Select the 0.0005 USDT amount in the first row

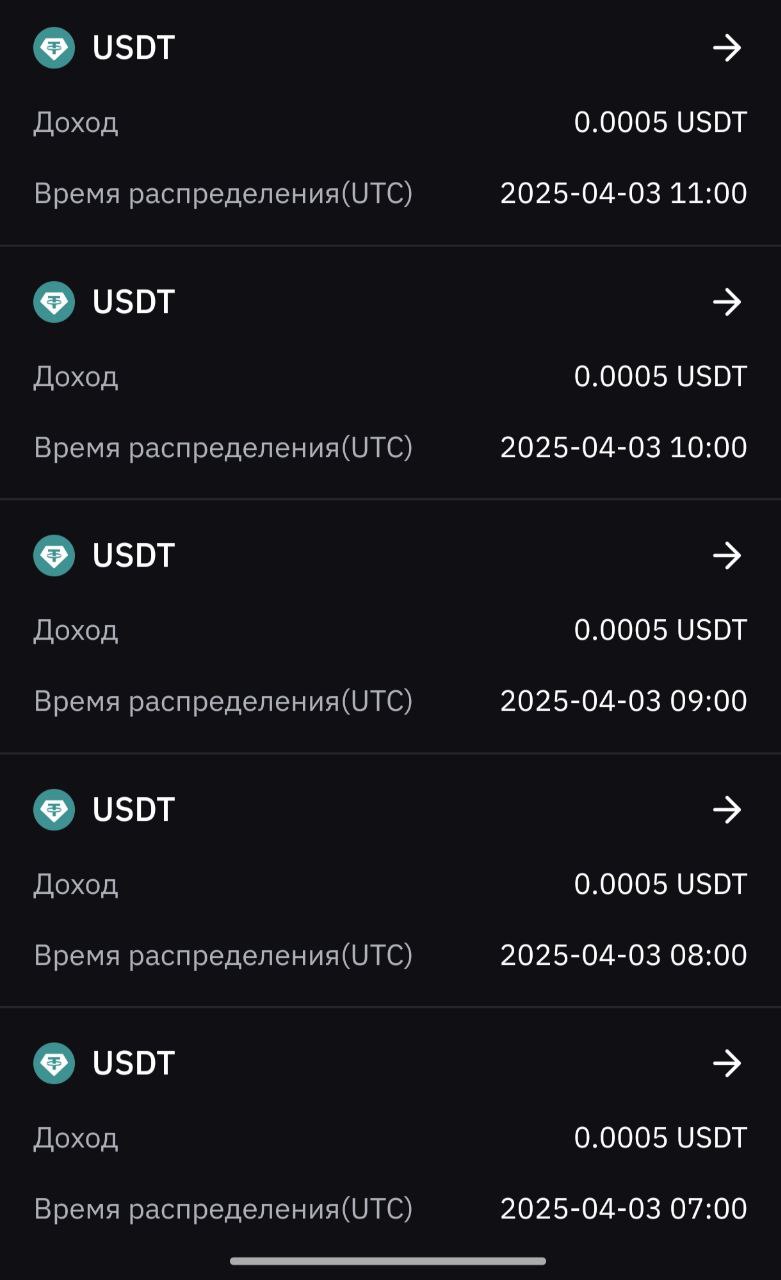660,122
